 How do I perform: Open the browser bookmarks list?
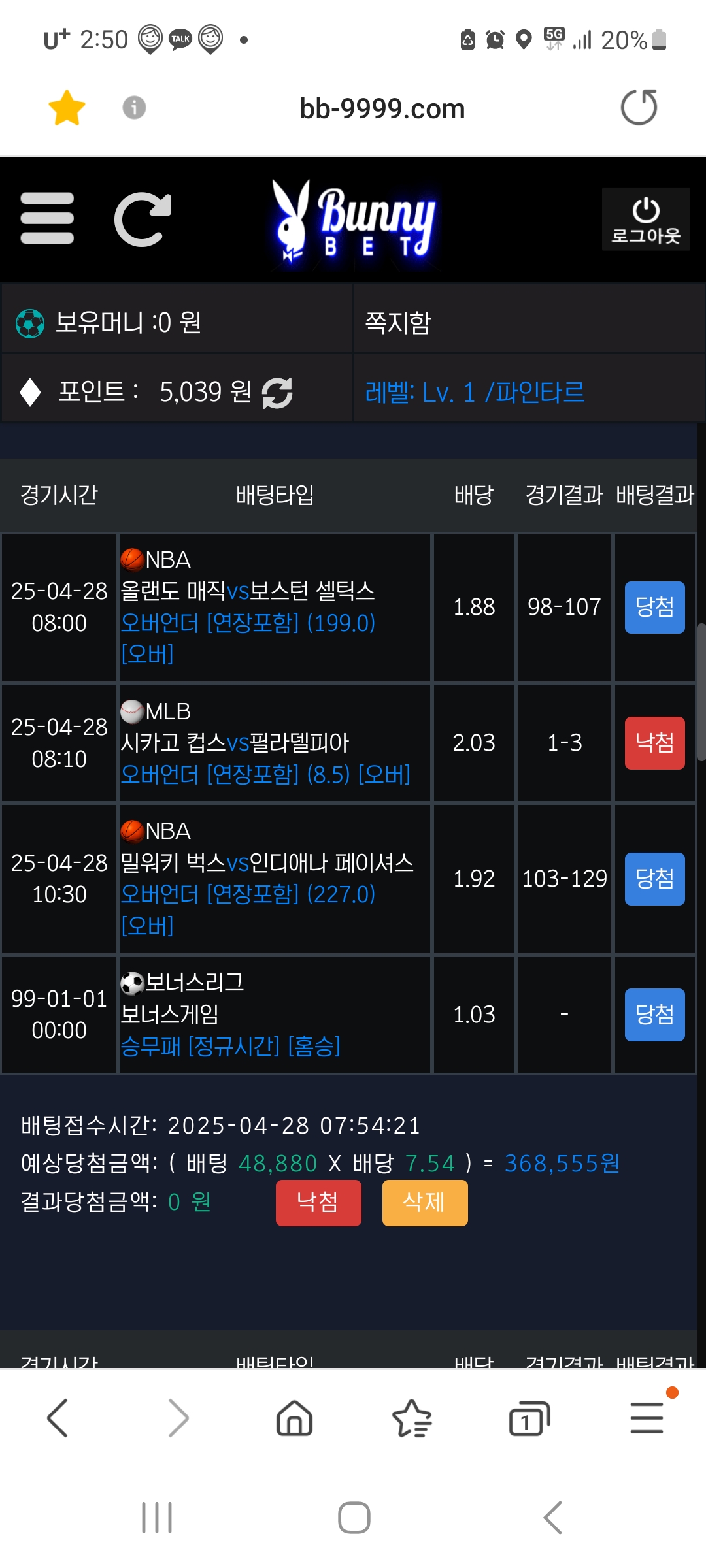tap(412, 1418)
